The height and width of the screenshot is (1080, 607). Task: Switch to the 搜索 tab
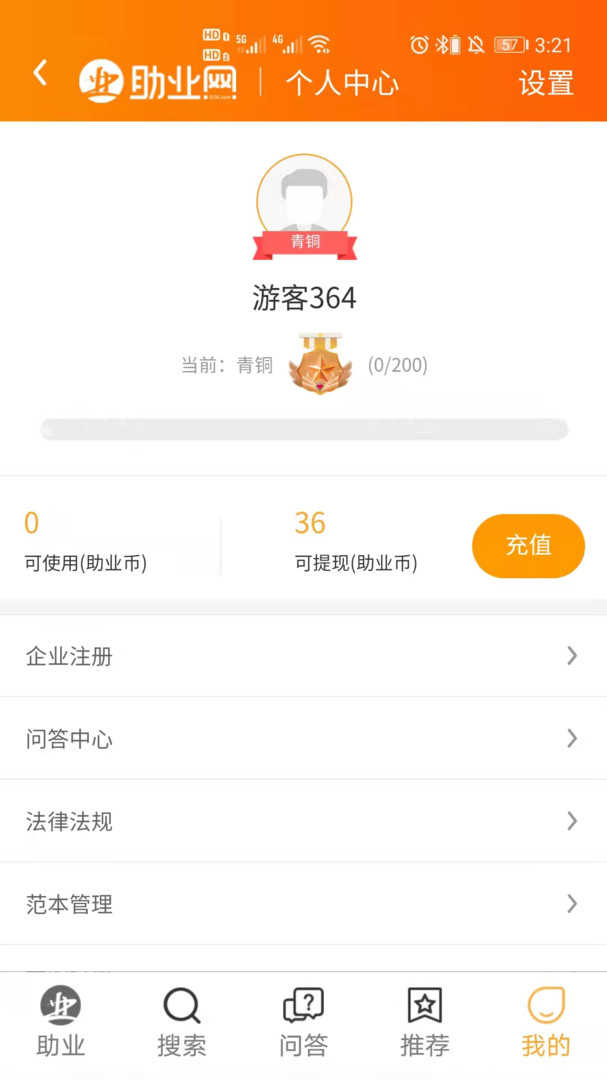(182, 1022)
